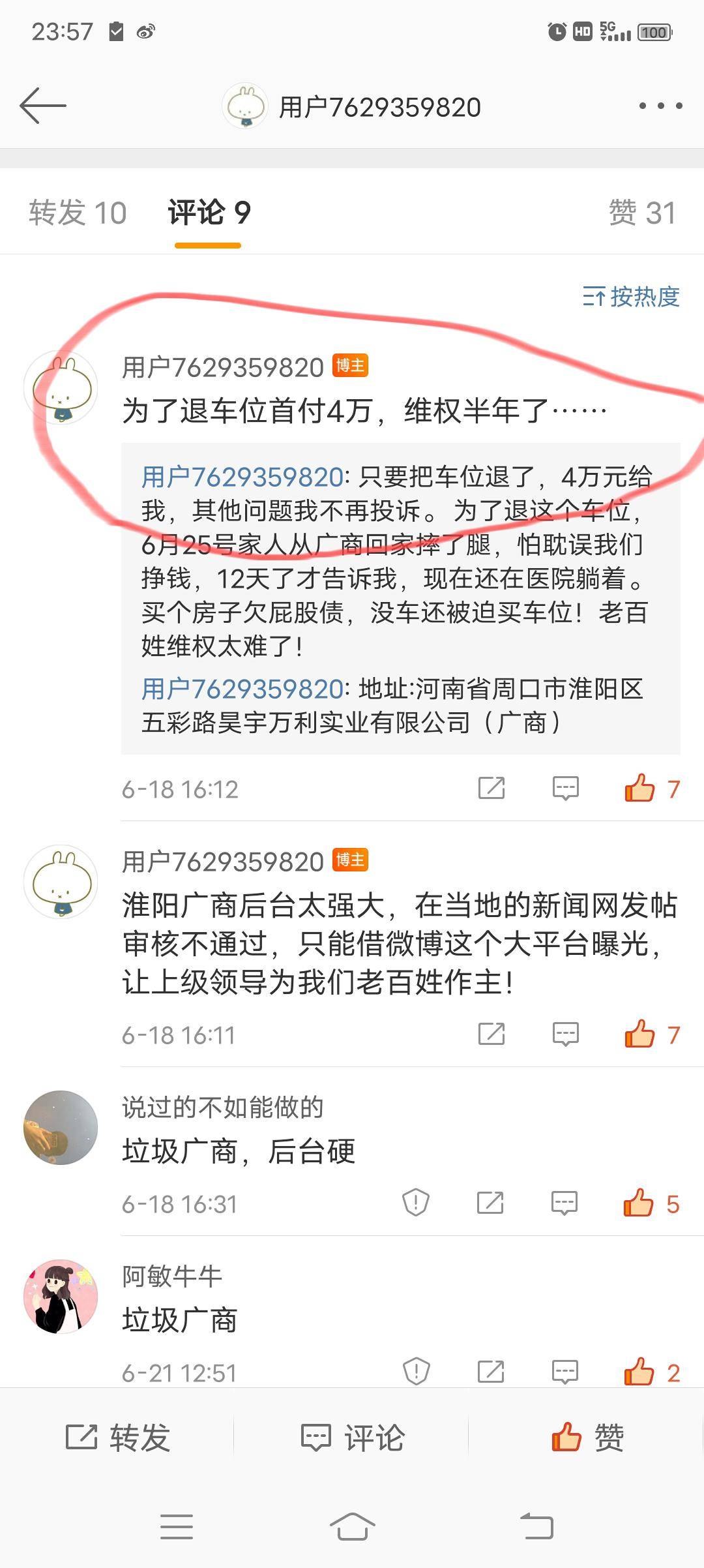Tap the bottom 评论 button
The width and height of the screenshot is (704, 1568).
[353, 1438]
